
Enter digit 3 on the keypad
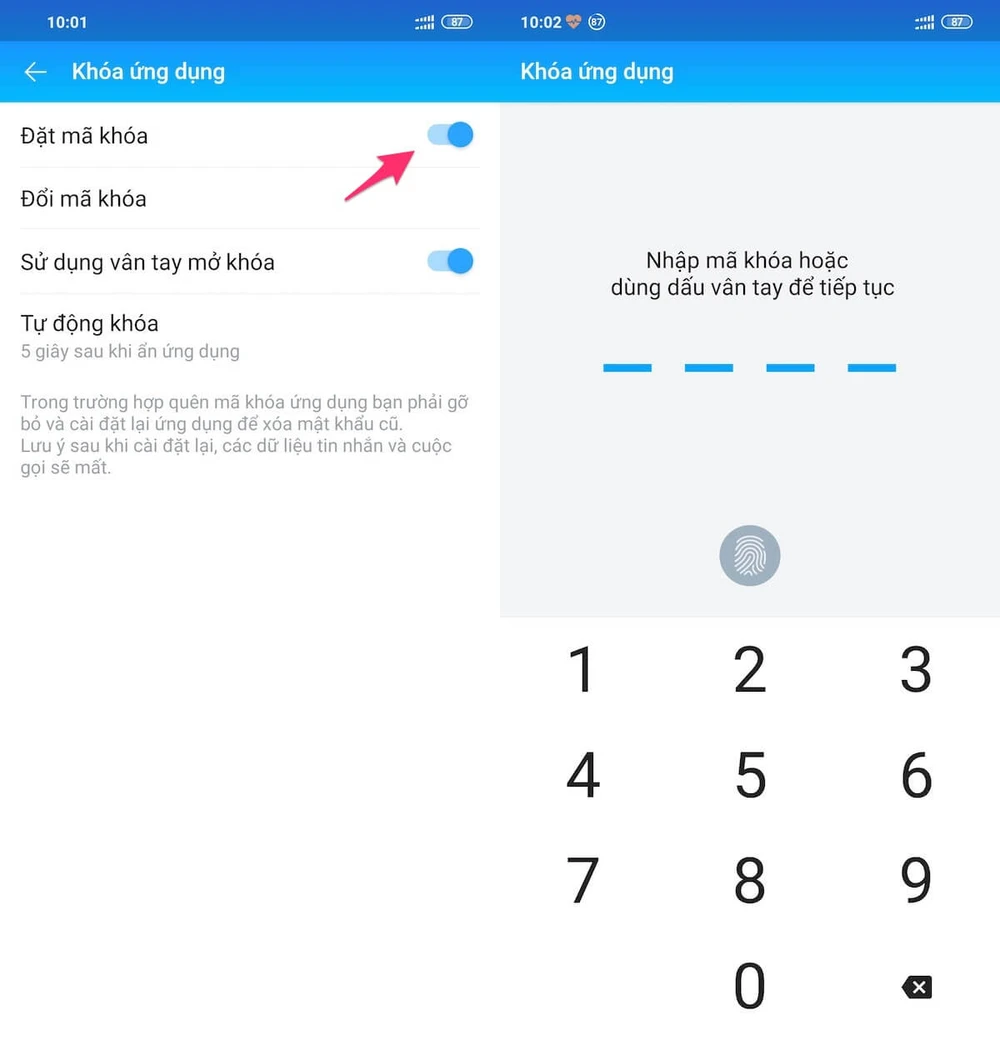click(915, 670)
